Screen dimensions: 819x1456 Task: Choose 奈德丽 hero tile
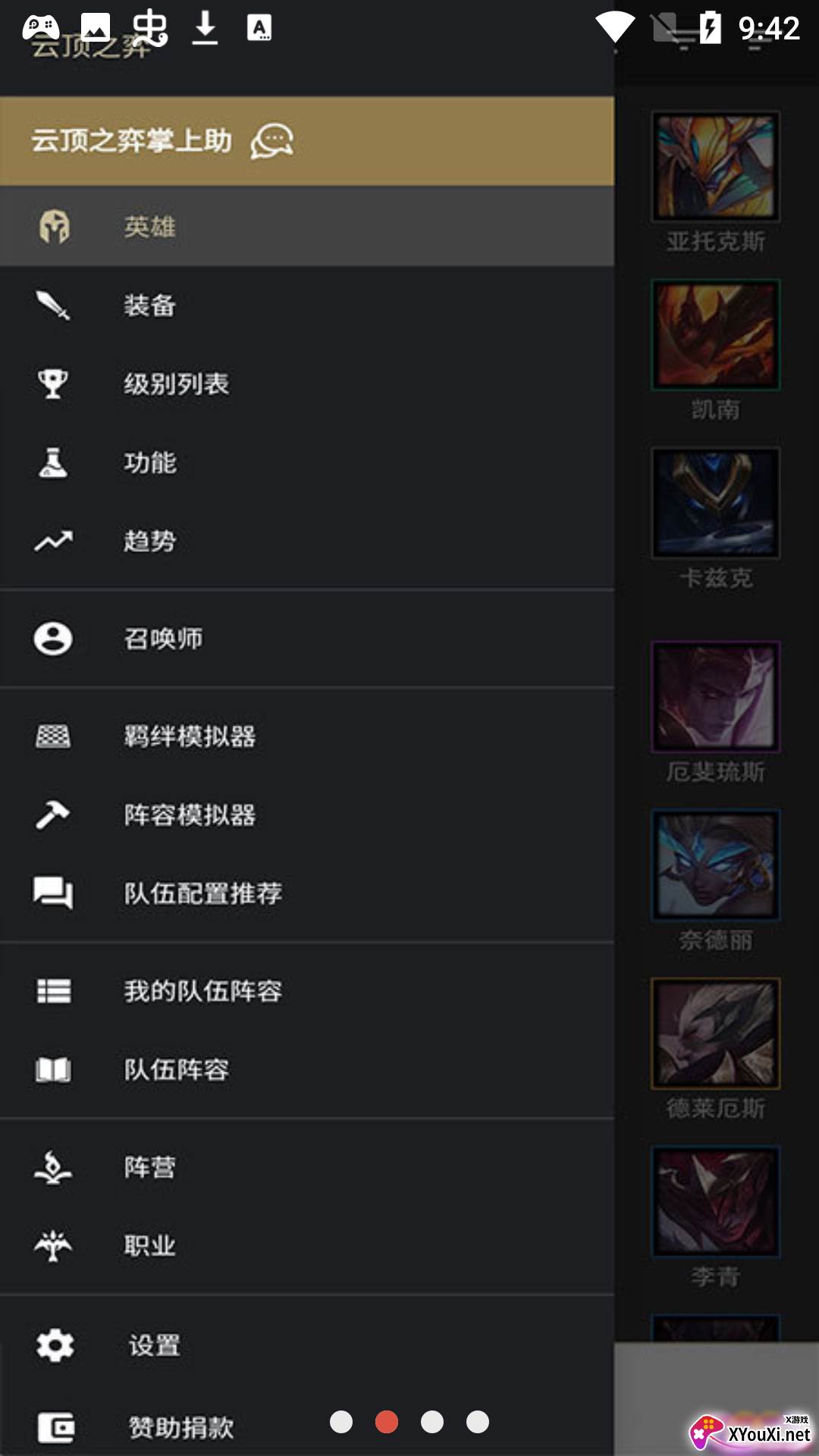click(716, 865)
